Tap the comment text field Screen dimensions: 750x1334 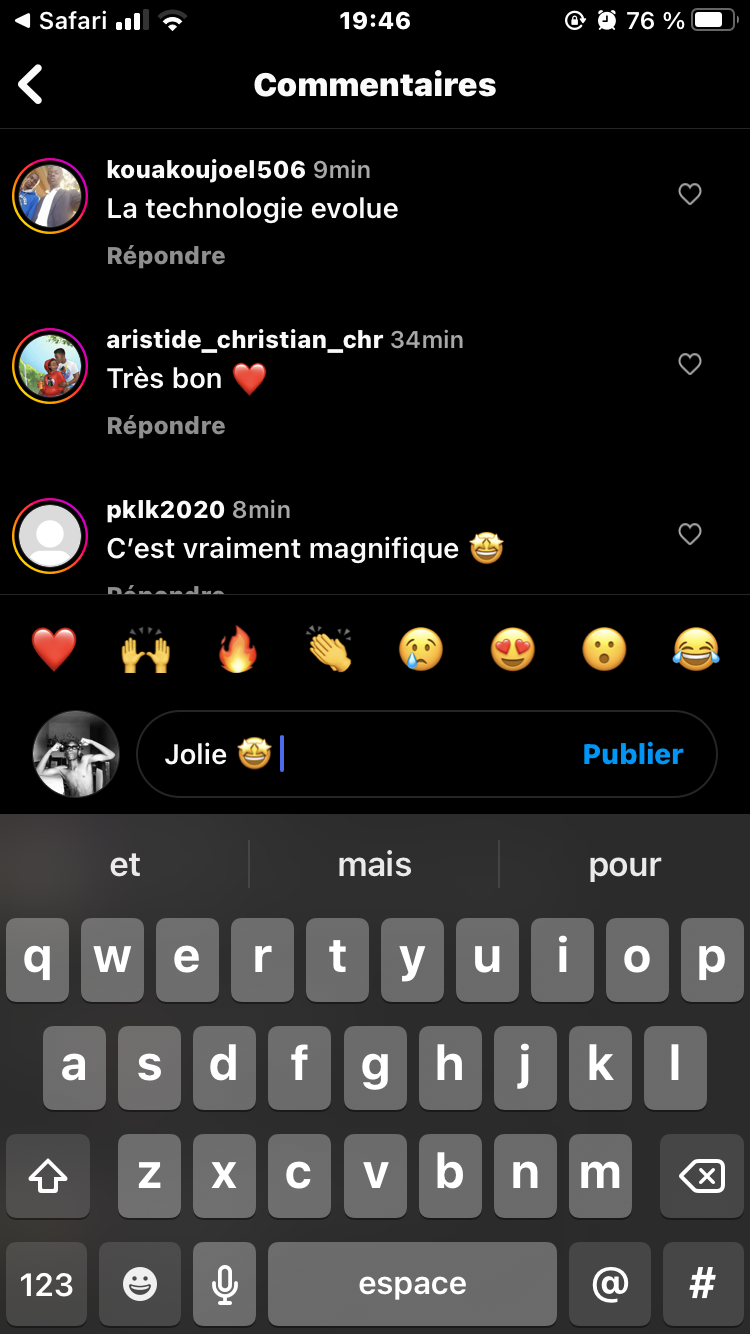(420, 754)
